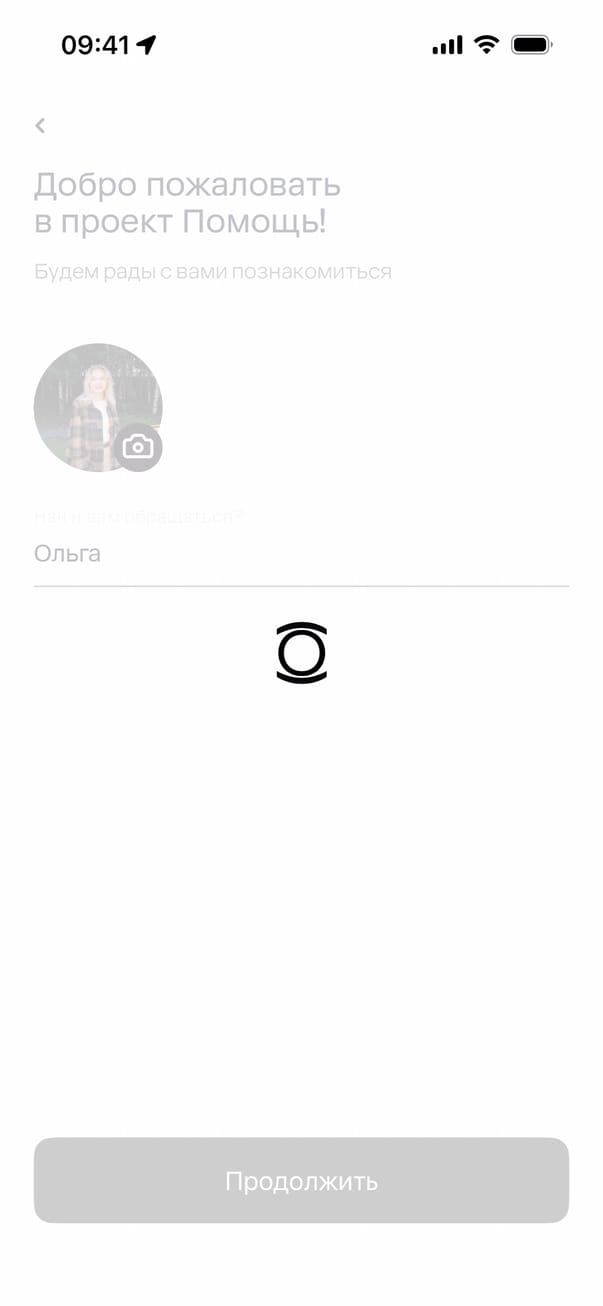The width and height of the screenshot is (603, 1306).
Task: Change profile photo via camera icon
Action: point(138,447)
